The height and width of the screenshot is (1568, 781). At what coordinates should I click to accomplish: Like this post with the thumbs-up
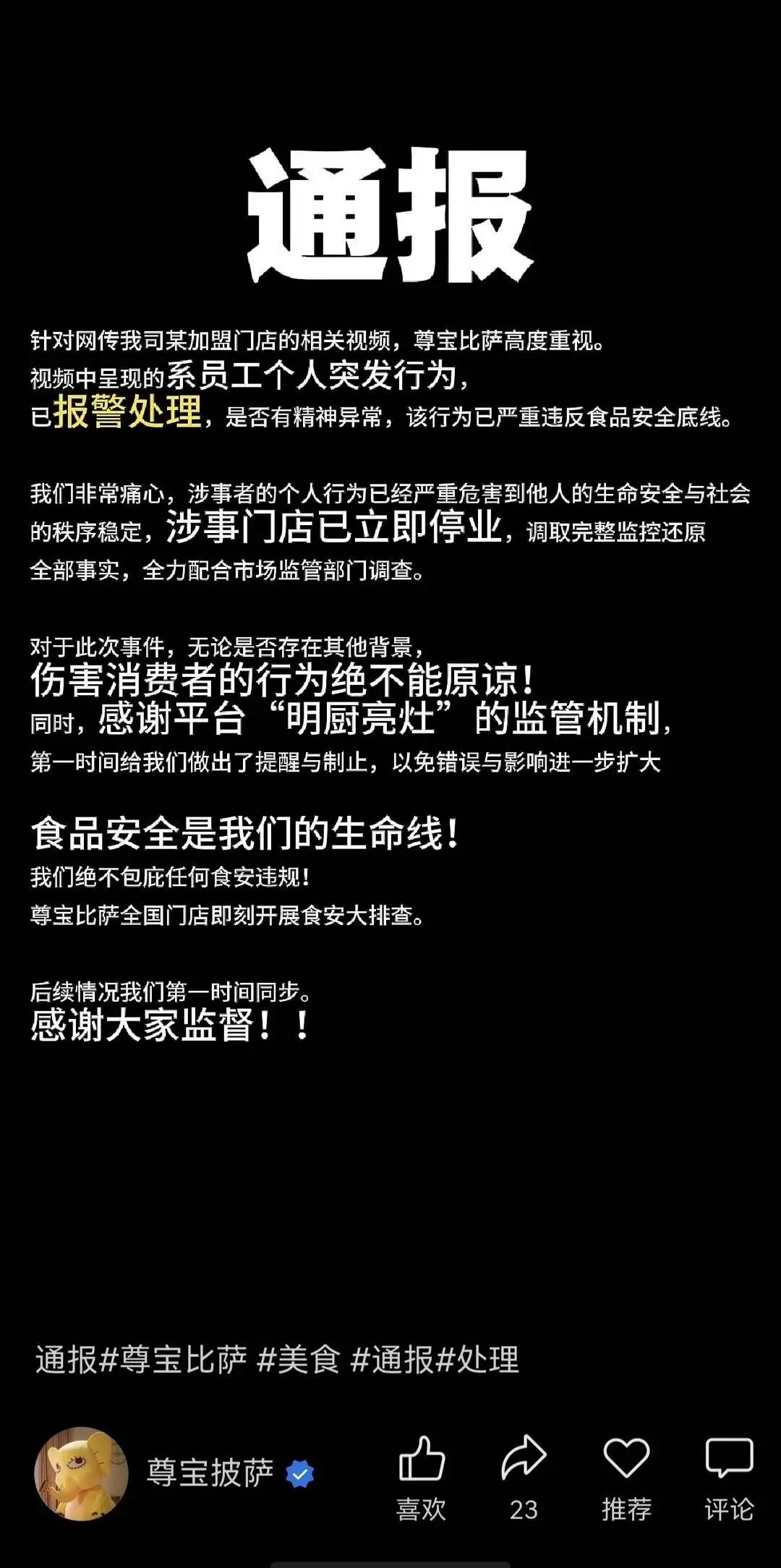422,1458
